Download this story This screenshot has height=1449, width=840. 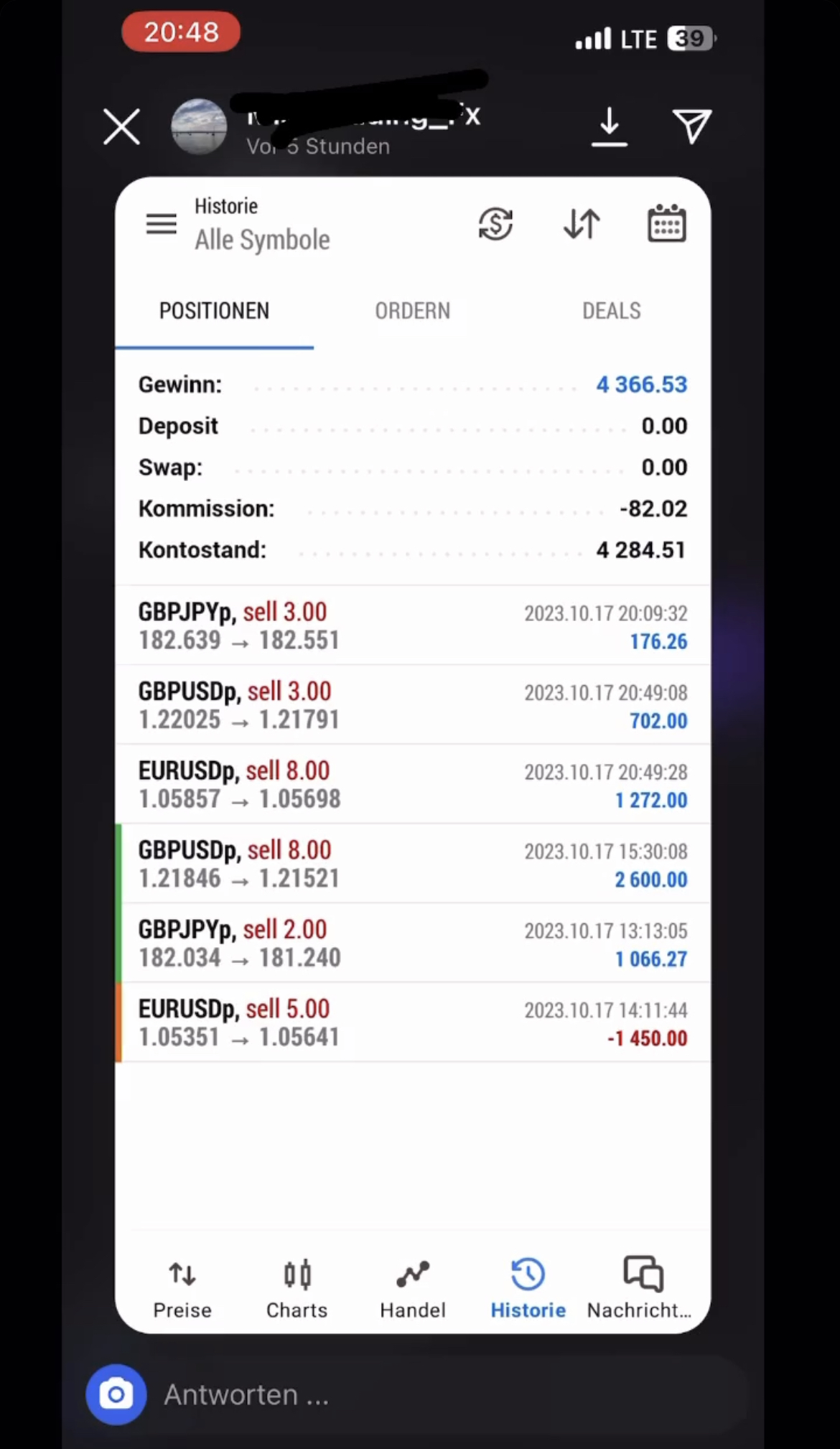(x=609, y=127)
